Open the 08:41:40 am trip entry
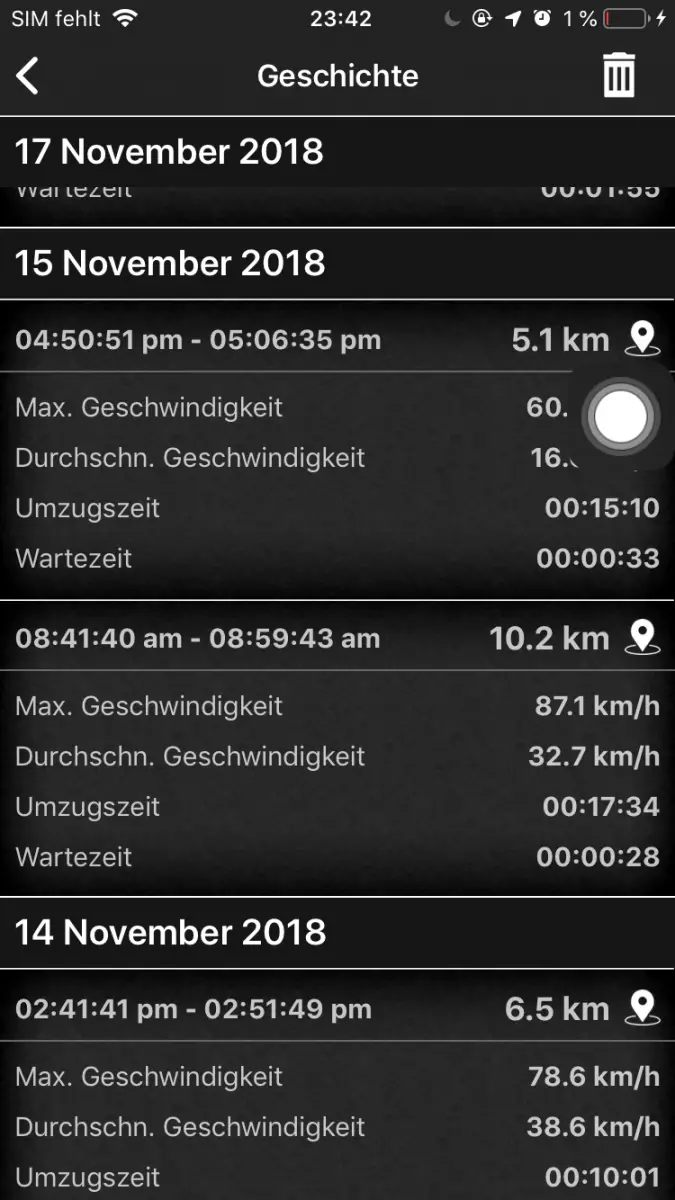The height and width of the screenshot is (1200, 675). 198,638
